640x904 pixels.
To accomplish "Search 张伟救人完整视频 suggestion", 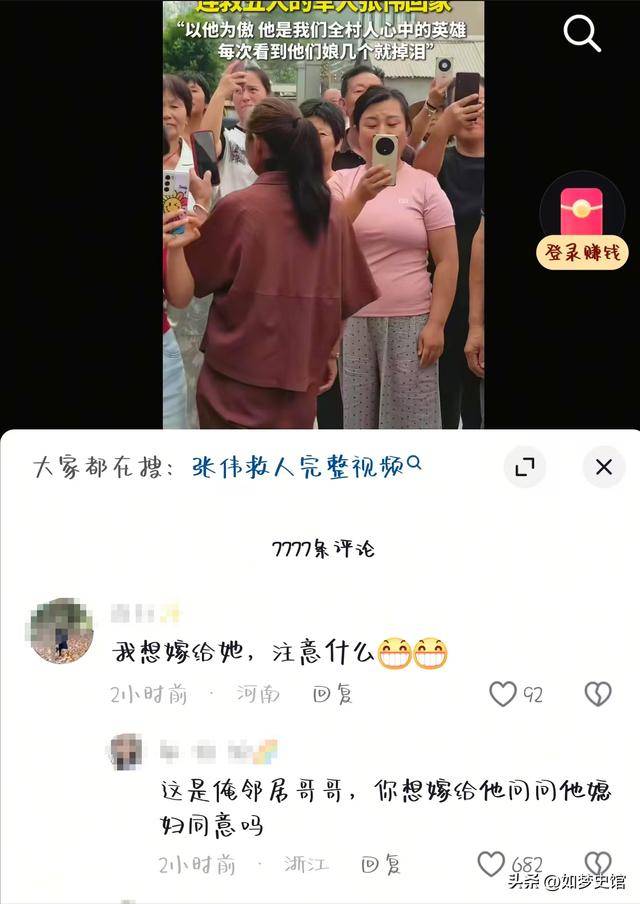I will click(306, 466).
